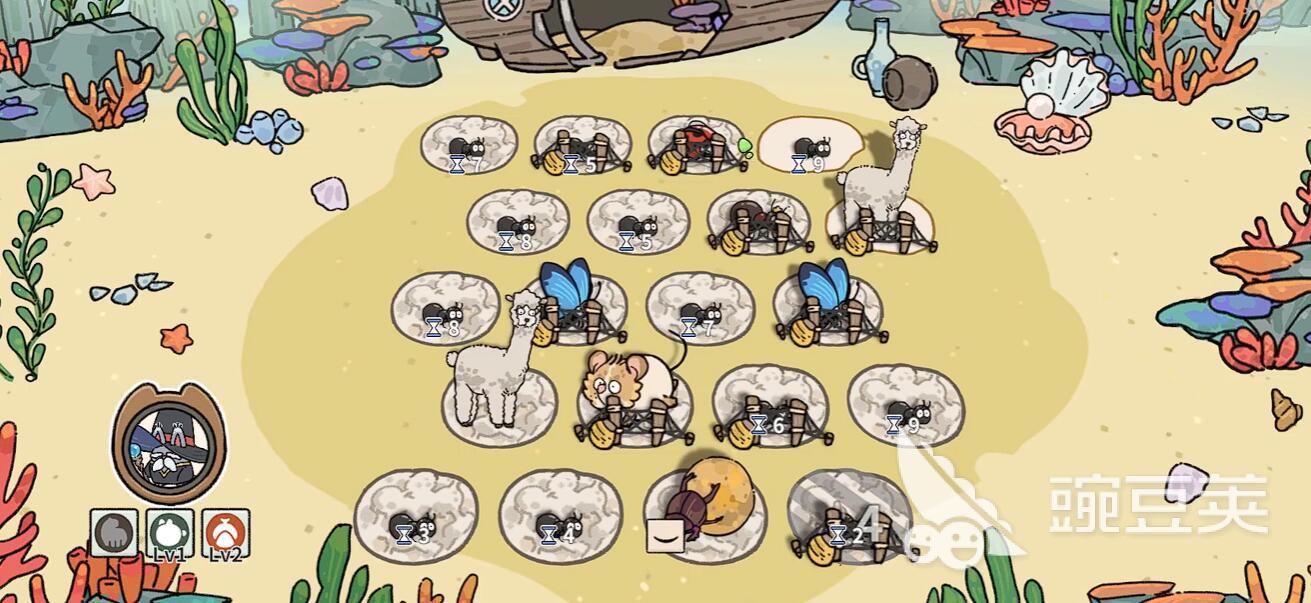The image size is (1311, 603).
Task: Activate the orange Lv2 skill icon
Action: [225, 532]
